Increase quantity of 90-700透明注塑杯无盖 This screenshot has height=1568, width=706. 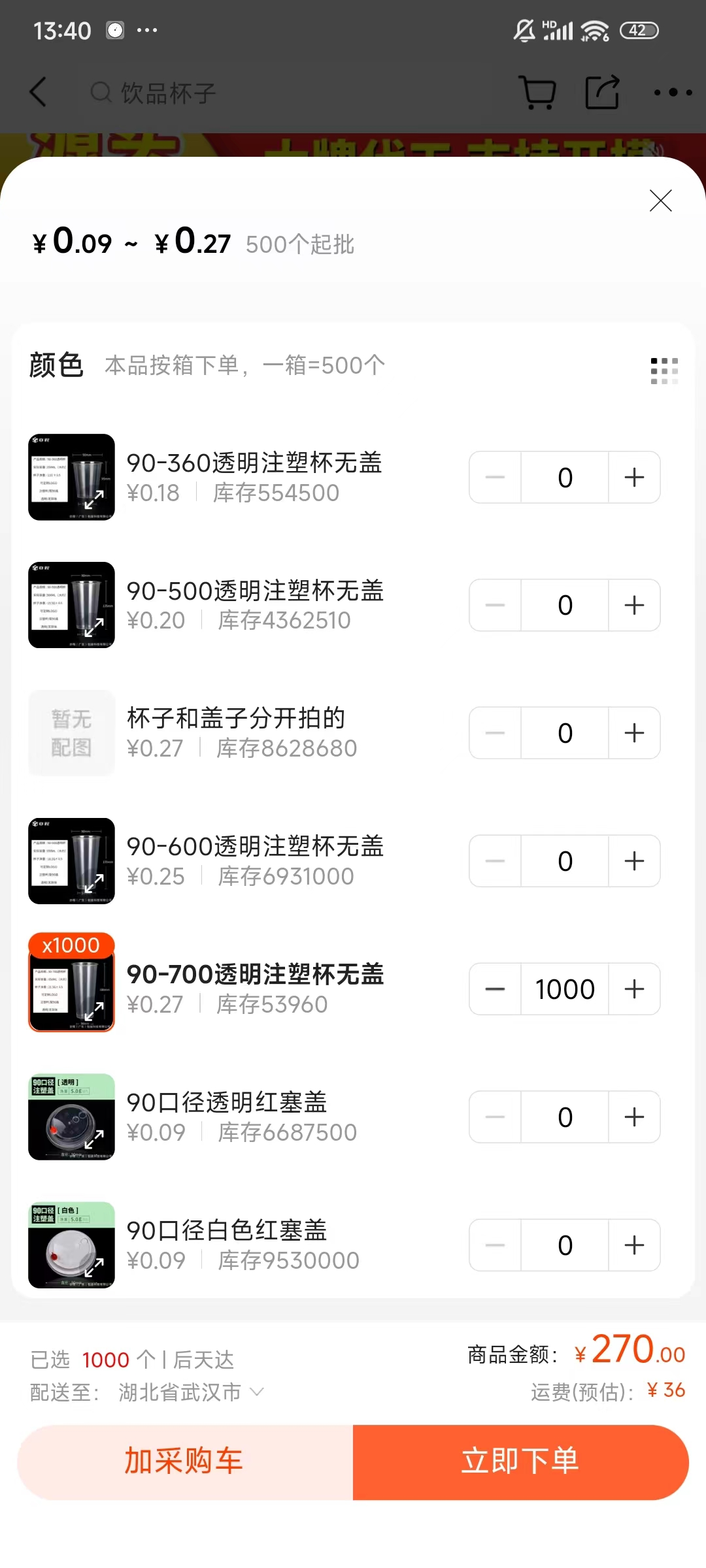[634, 989]
